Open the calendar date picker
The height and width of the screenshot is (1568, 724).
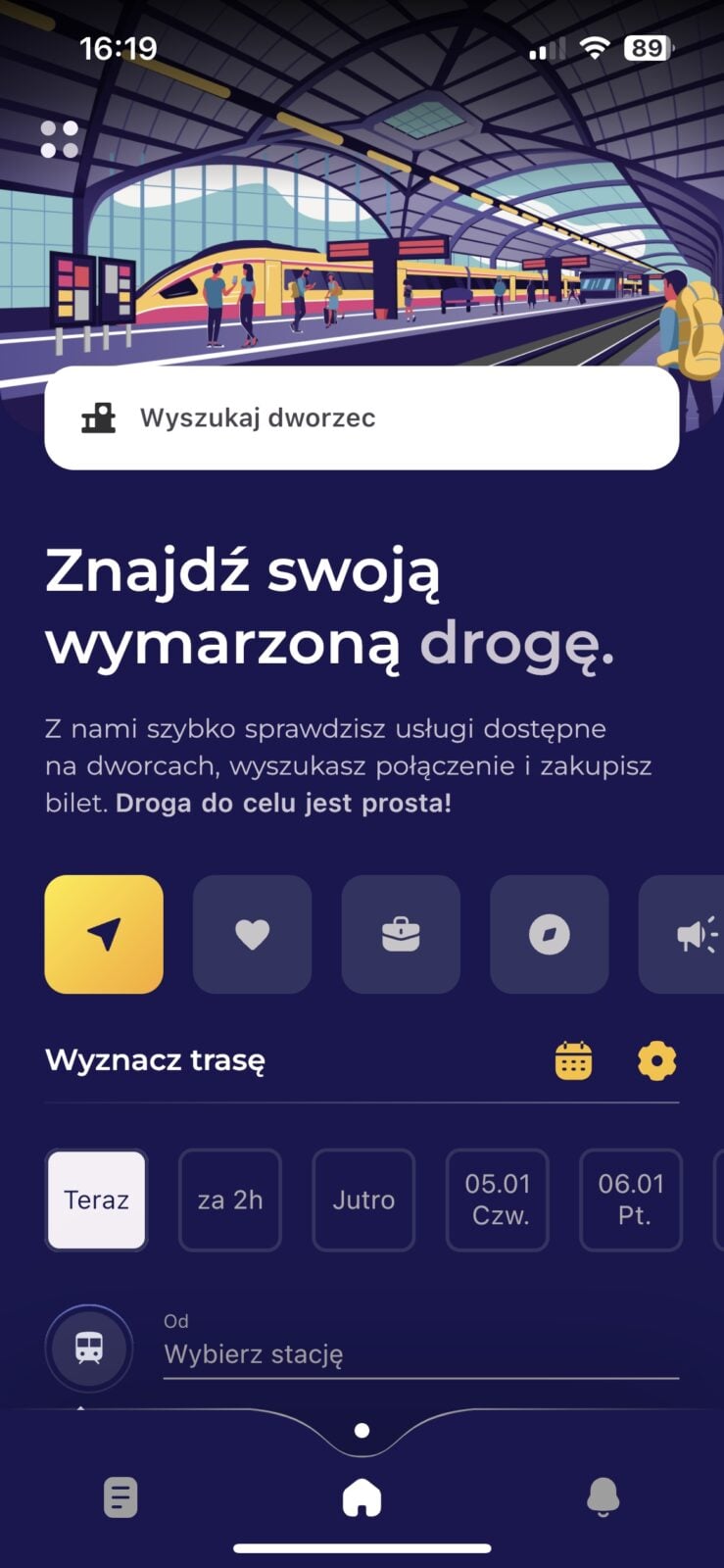(573, 1060)
